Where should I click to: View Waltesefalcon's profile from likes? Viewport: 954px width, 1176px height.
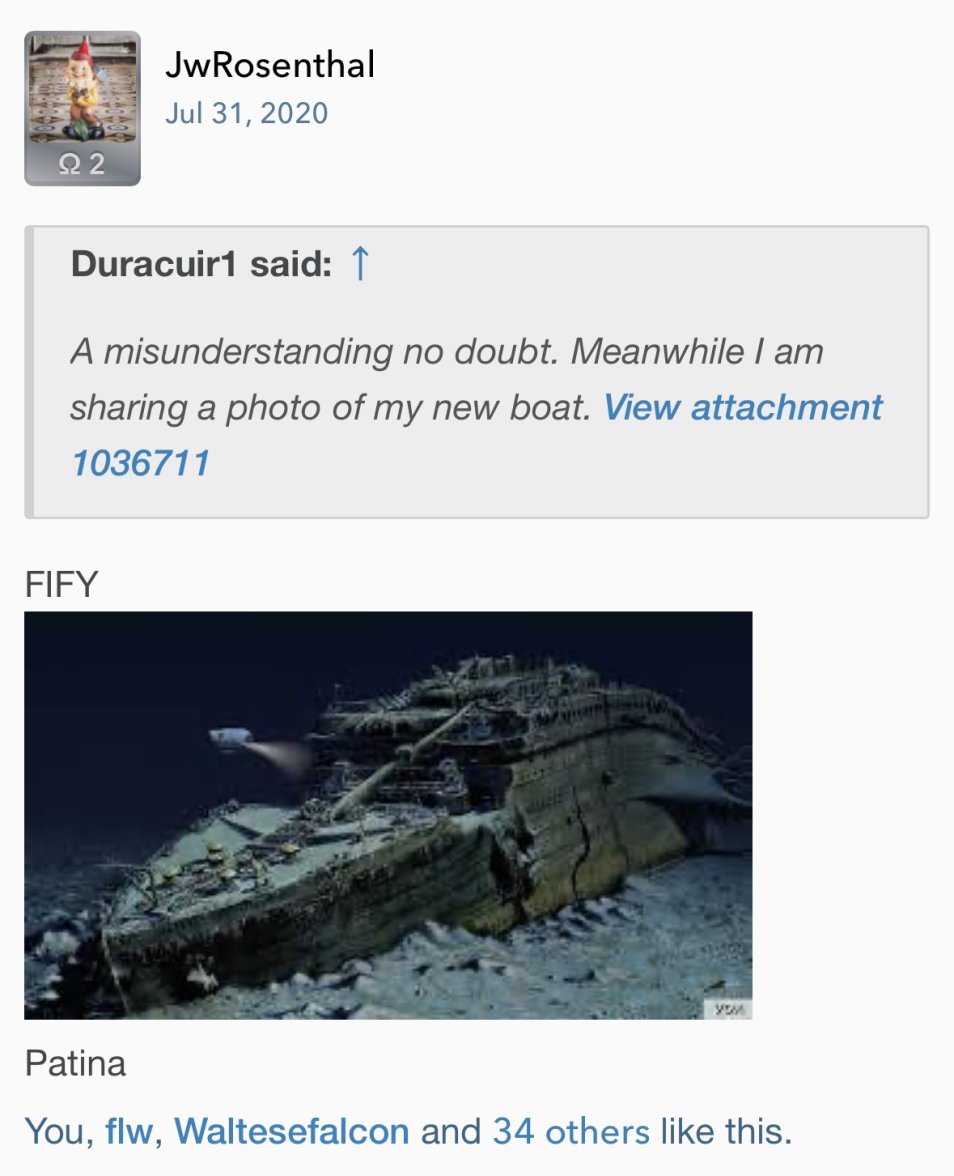291,1131
